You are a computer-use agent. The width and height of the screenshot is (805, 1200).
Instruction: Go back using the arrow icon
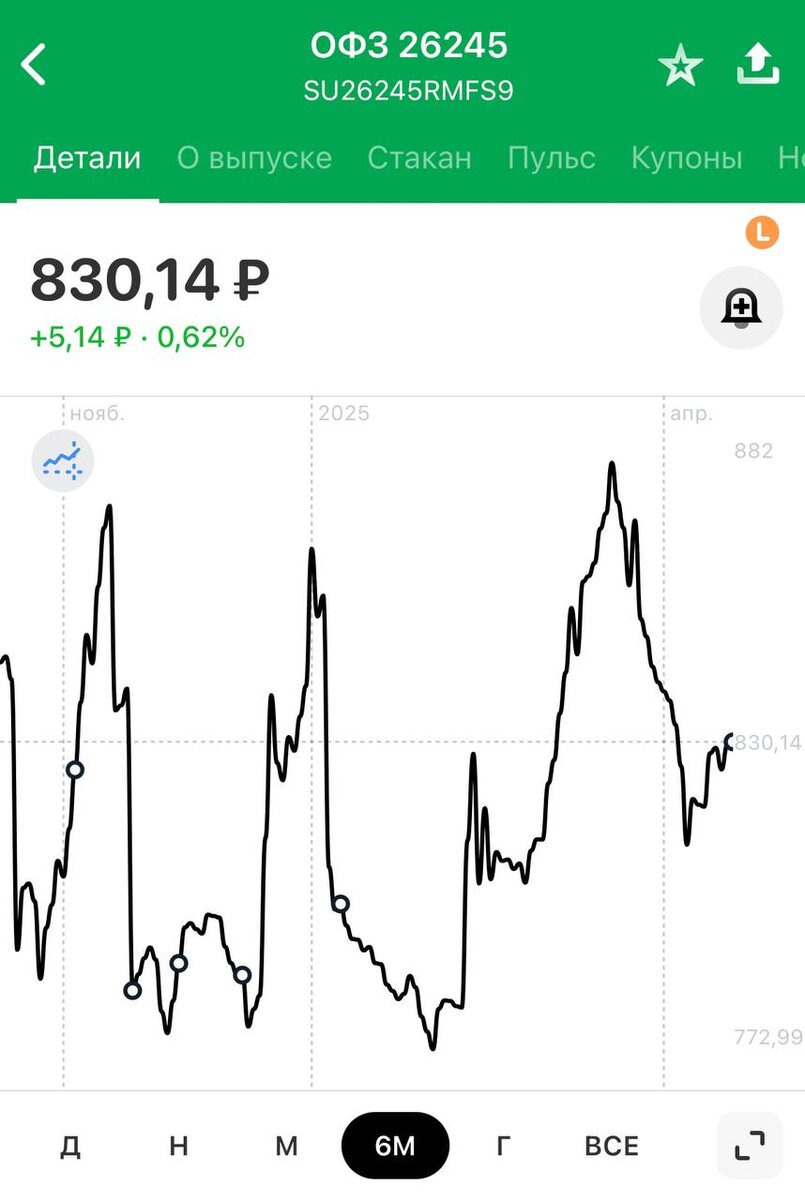(34, 66)
